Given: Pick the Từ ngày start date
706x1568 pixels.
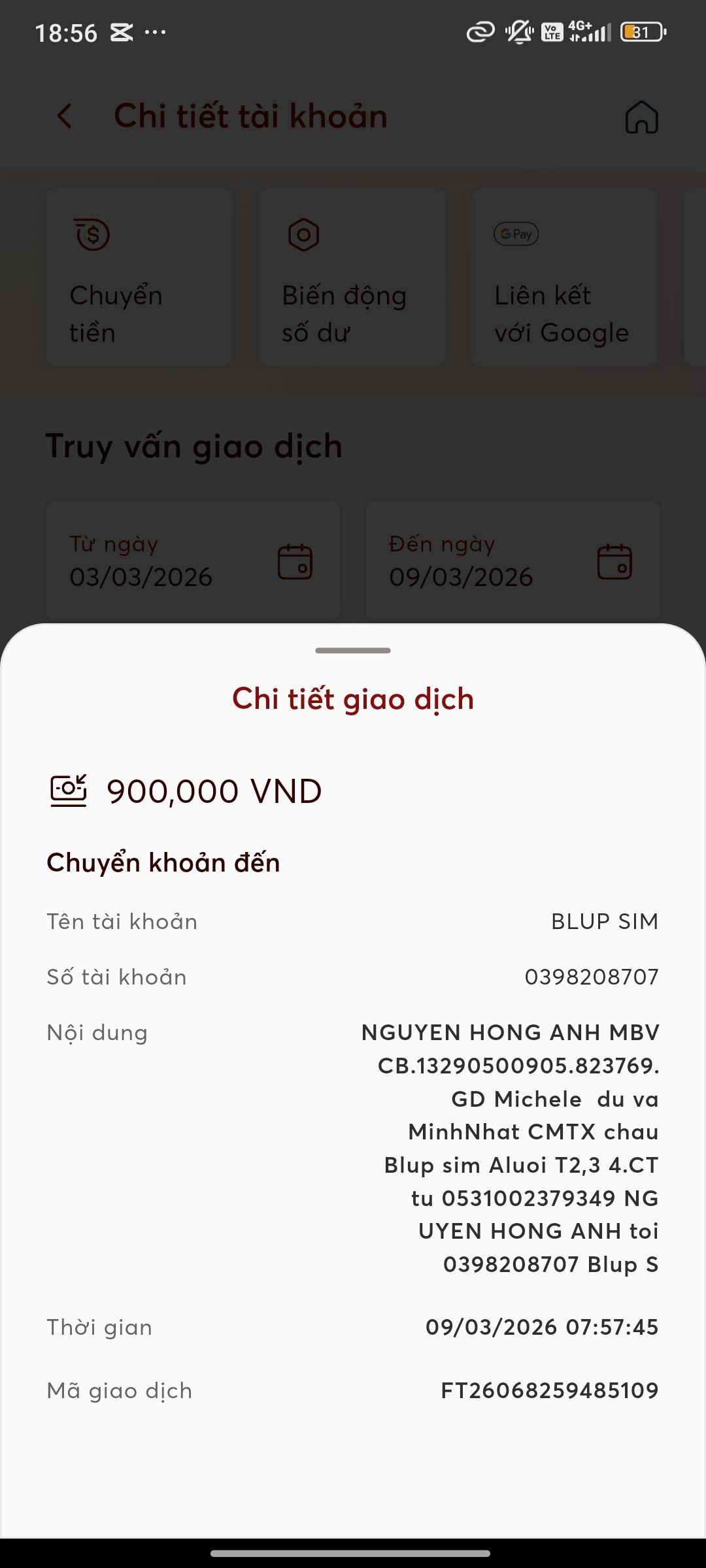Looking at the screenshot, I should click(193, 561).
